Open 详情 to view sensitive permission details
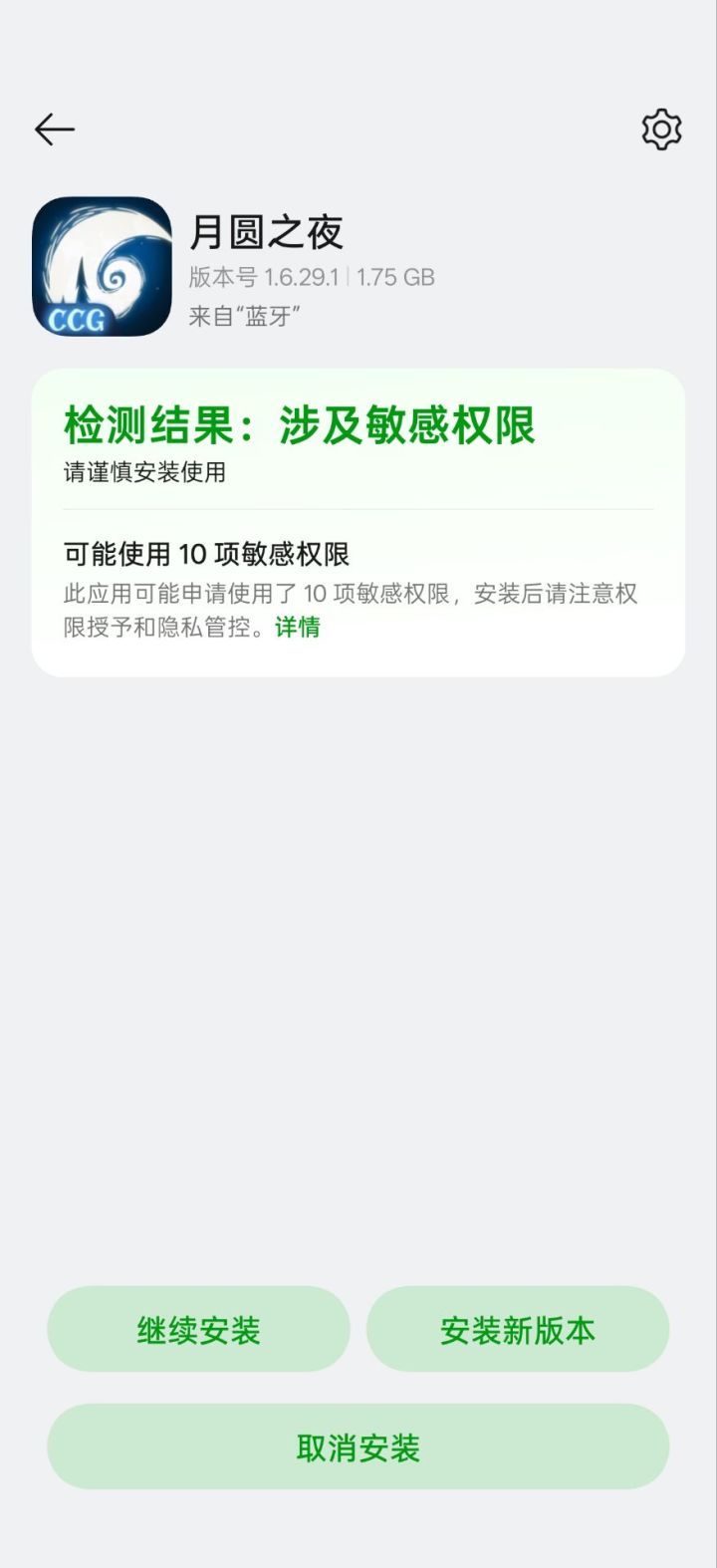This screenshot has width=717, height=1568. pos(298,630)
